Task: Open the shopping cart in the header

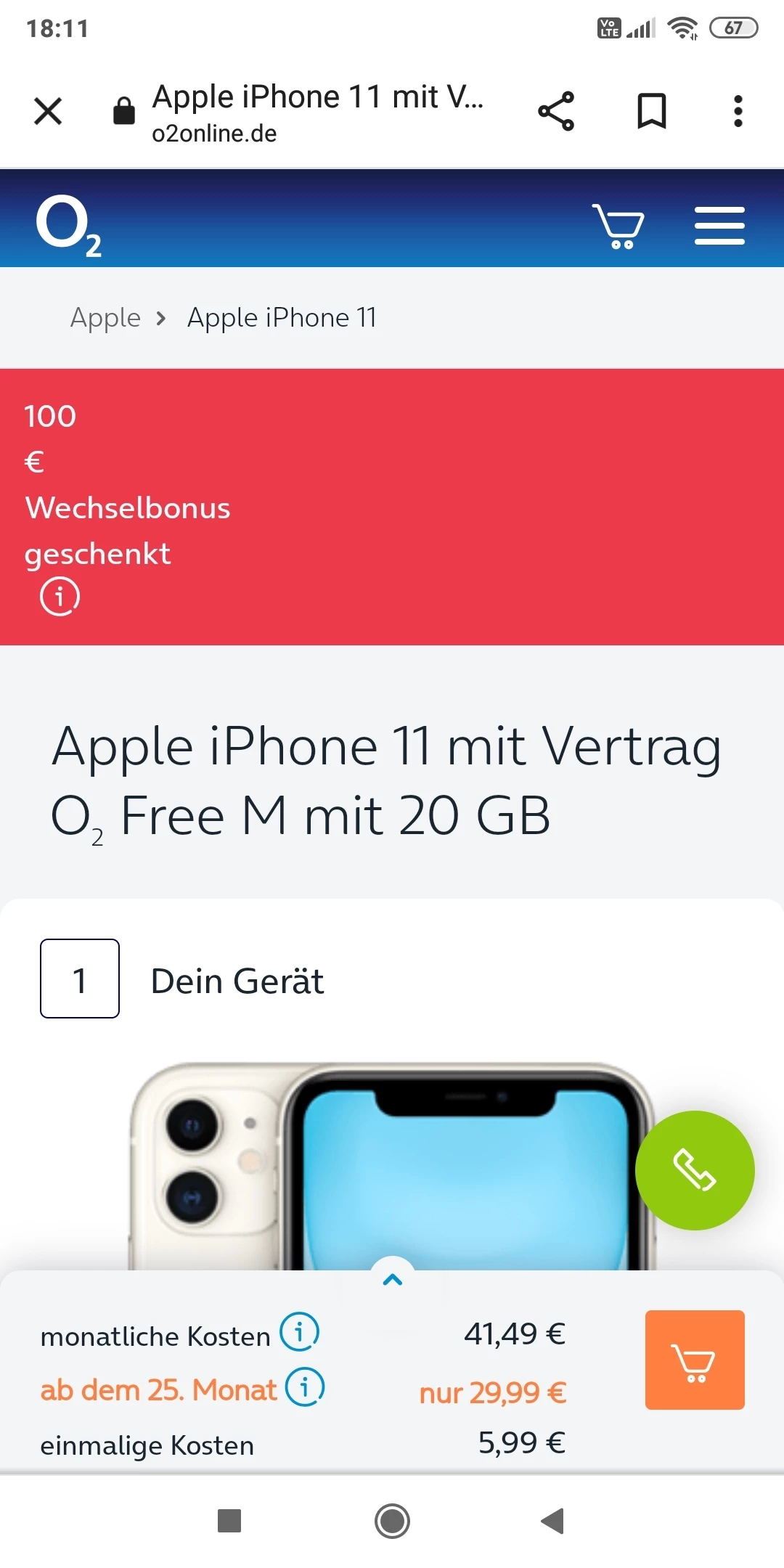Action: click(618, 226)
